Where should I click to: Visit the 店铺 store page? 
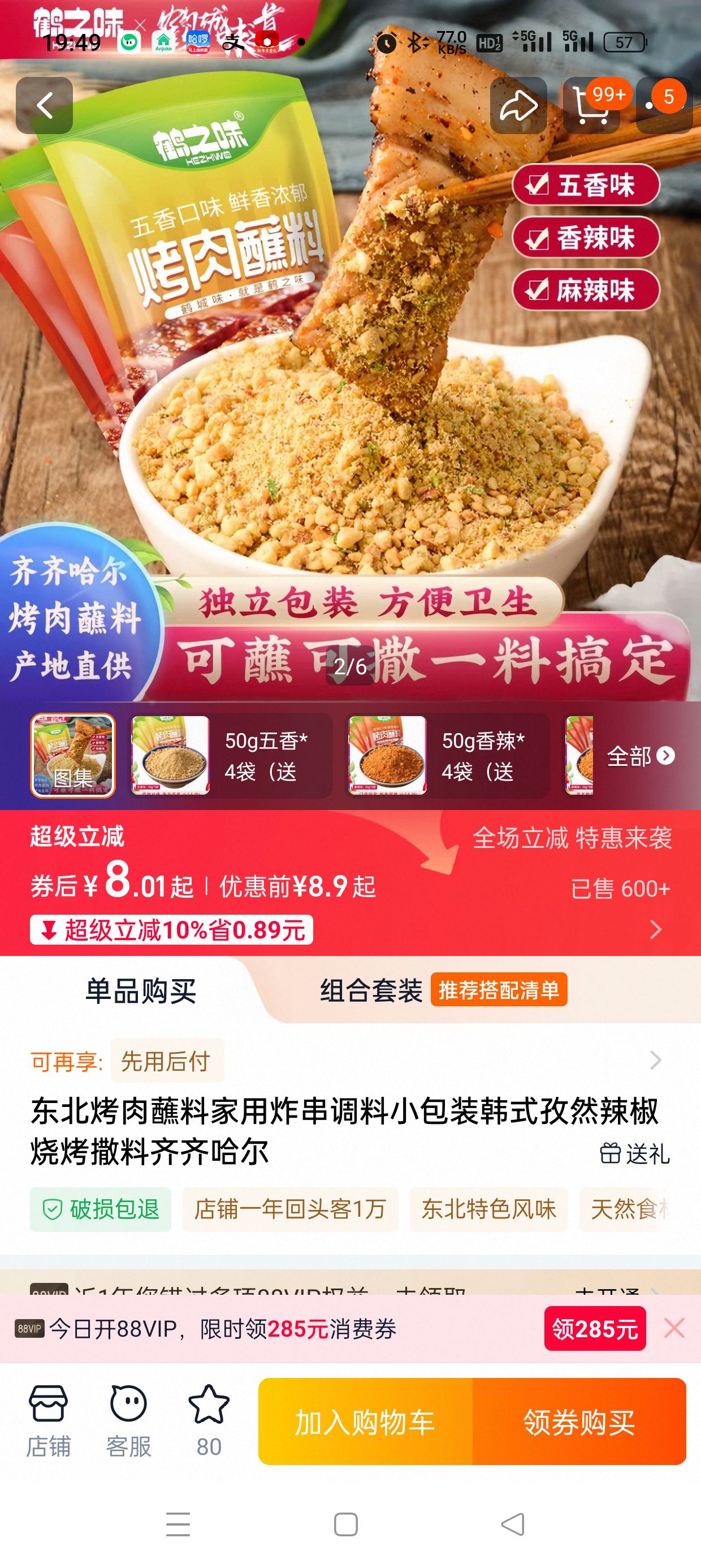tap(48, 1421)
